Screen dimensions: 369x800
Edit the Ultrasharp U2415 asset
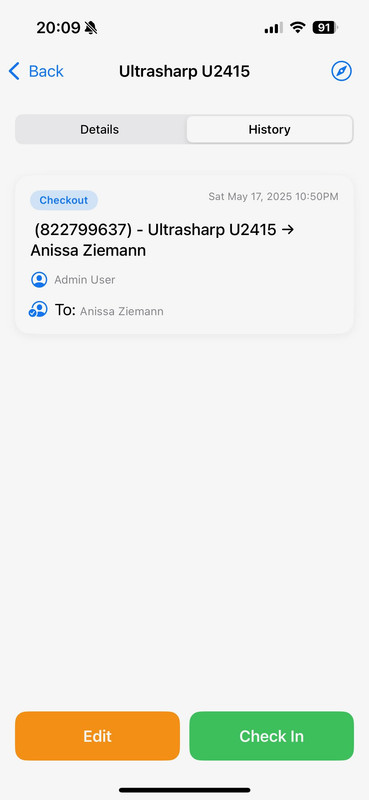click(x=97, y=736)
